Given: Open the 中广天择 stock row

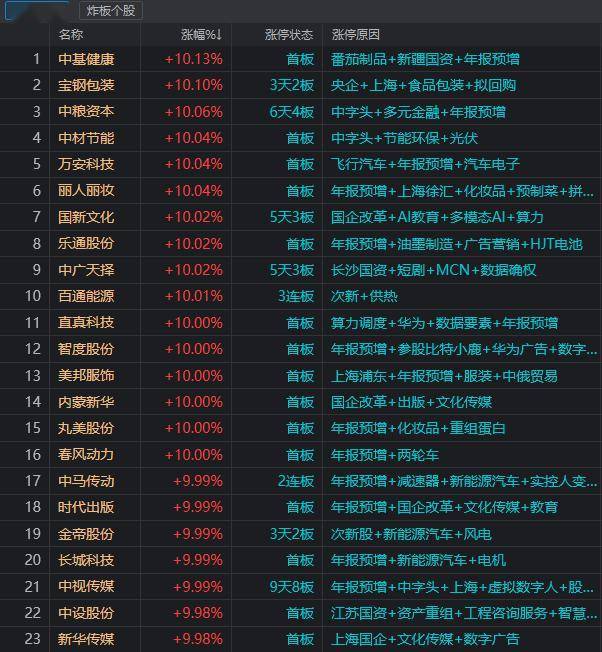Looking at the screenshot, I should (86, 270).
